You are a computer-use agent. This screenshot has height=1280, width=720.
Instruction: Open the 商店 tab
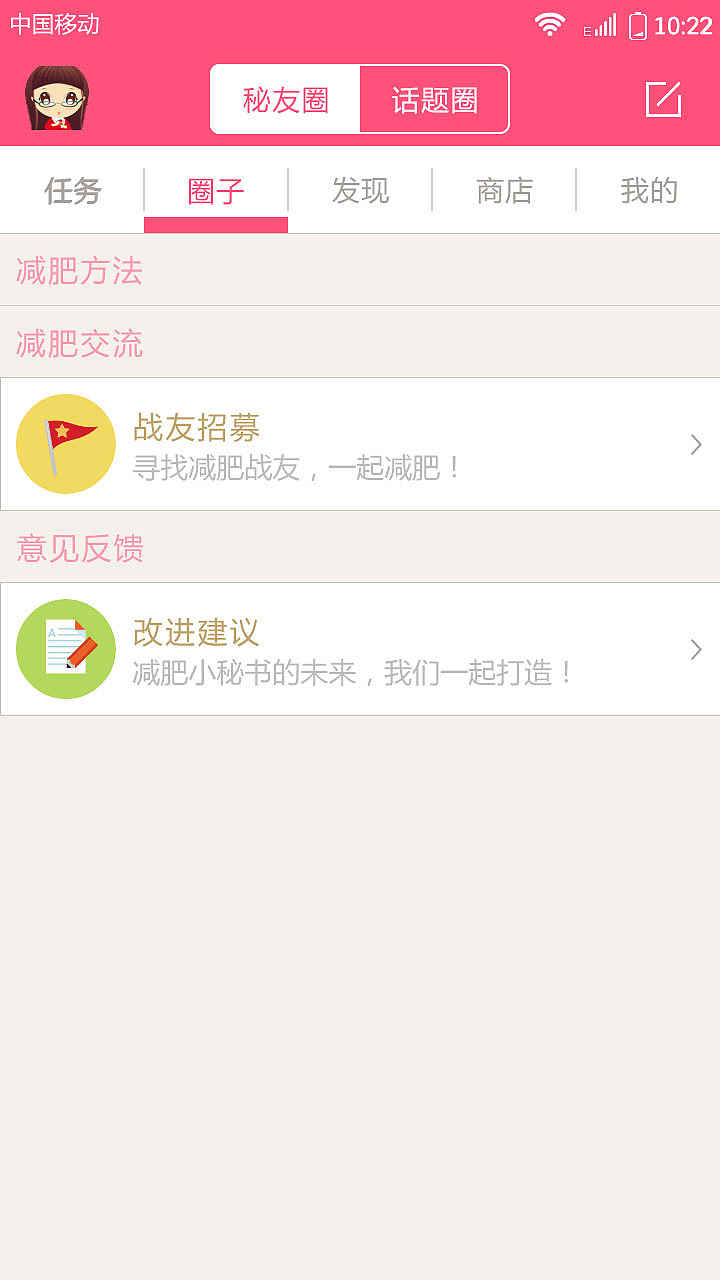point(503,191)
